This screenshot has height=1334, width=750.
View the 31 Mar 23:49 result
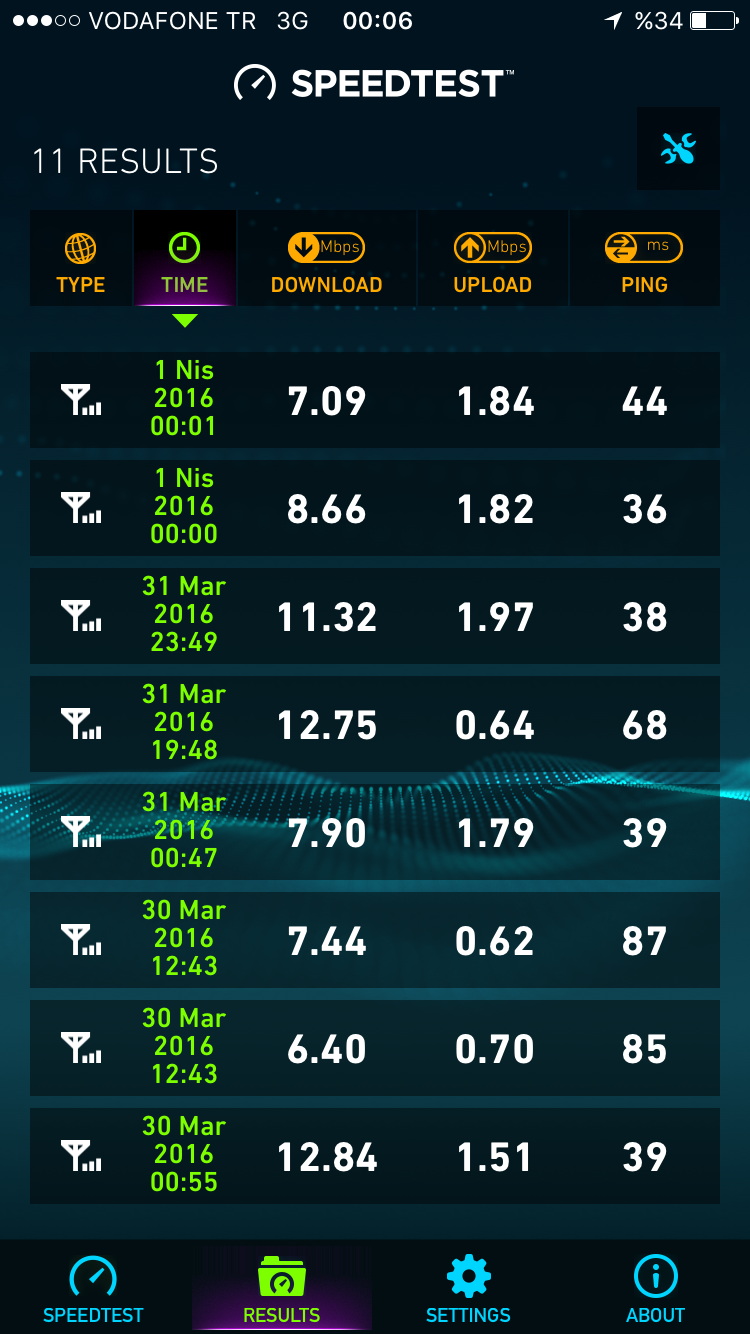click(374, 616)
